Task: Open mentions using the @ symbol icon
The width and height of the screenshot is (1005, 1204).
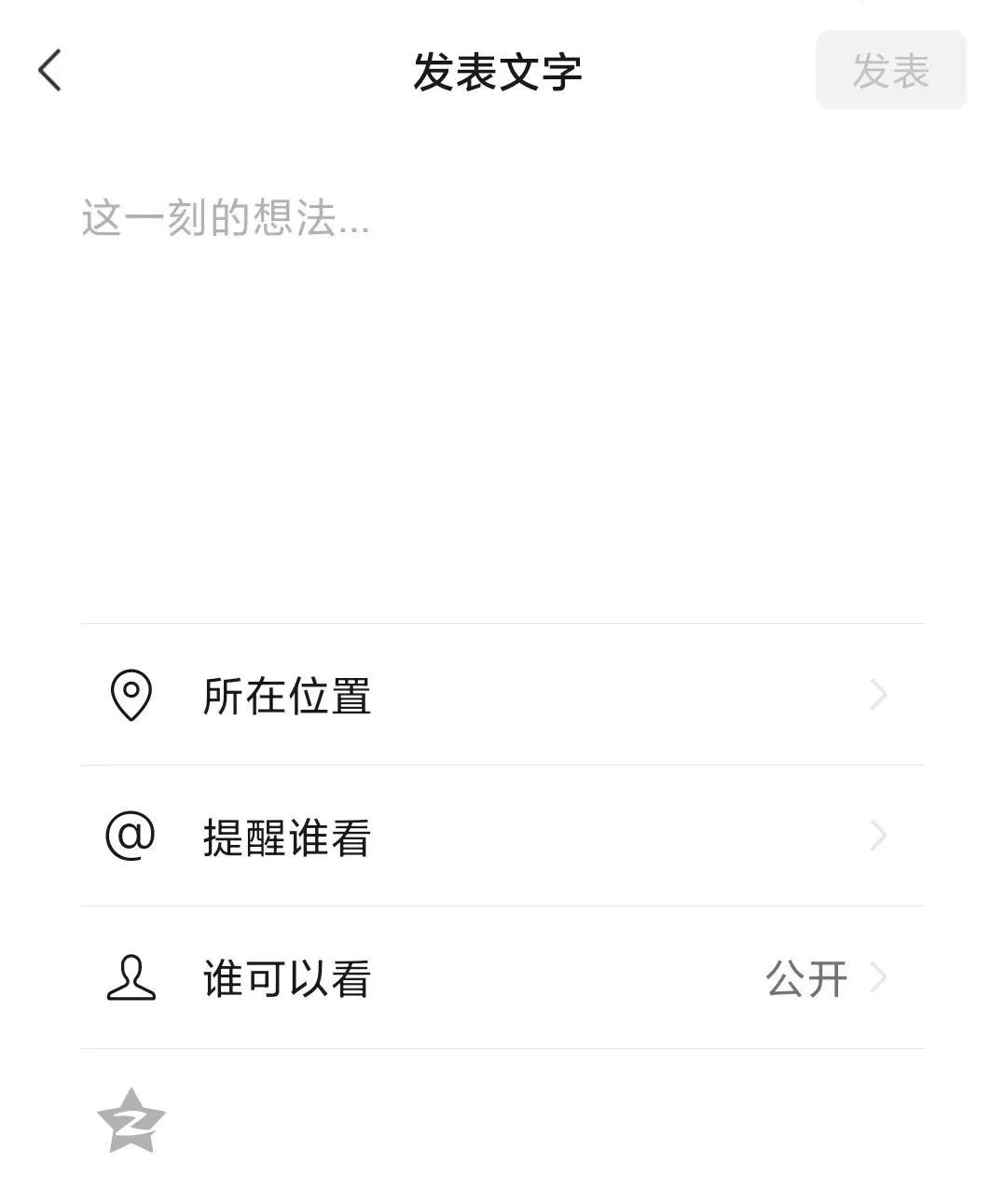Action: (x=131, y=836)
